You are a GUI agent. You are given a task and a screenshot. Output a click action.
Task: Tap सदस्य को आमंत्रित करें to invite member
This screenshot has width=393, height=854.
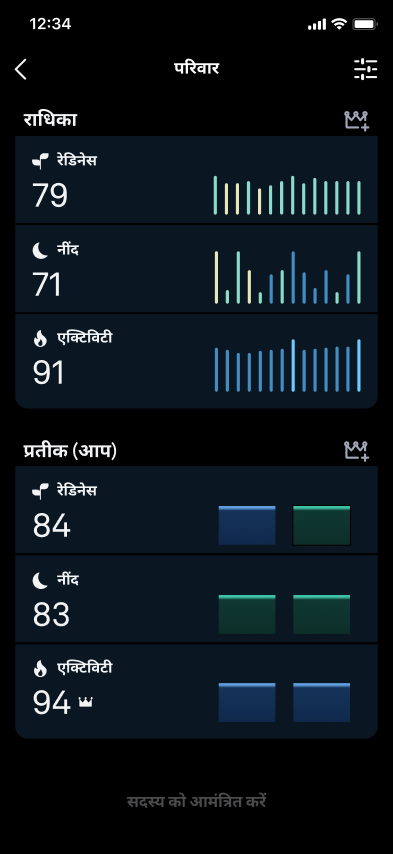point(196,802)
